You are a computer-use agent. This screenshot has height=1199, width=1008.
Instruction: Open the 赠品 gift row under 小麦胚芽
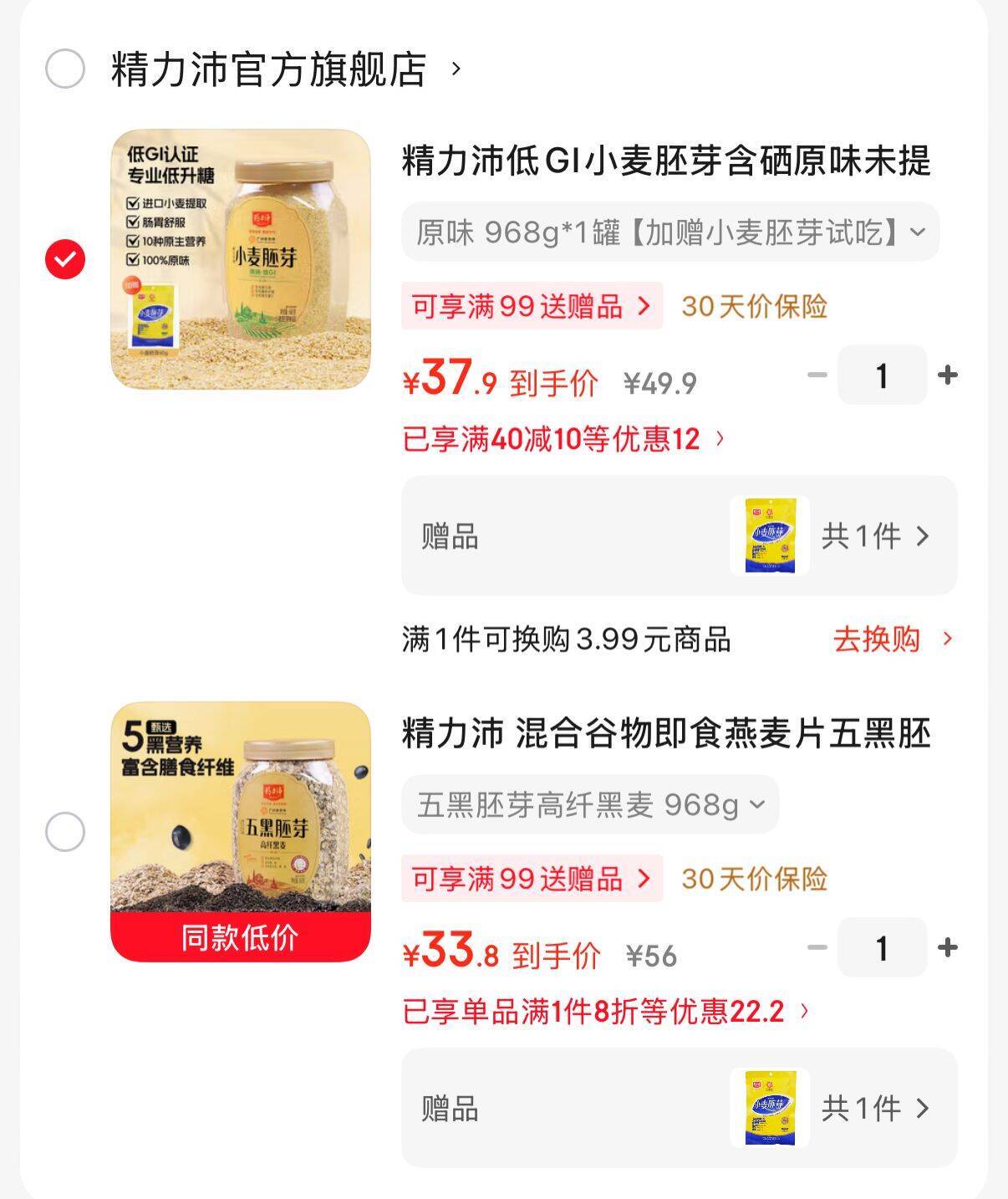point(679,536)
